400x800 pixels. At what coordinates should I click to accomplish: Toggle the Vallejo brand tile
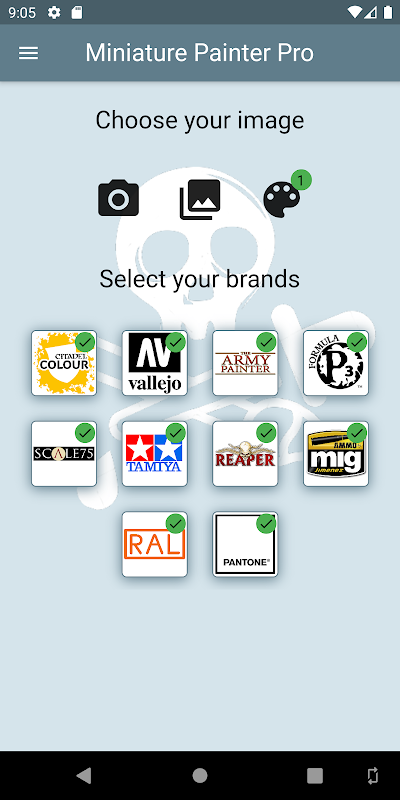point(155,363)
